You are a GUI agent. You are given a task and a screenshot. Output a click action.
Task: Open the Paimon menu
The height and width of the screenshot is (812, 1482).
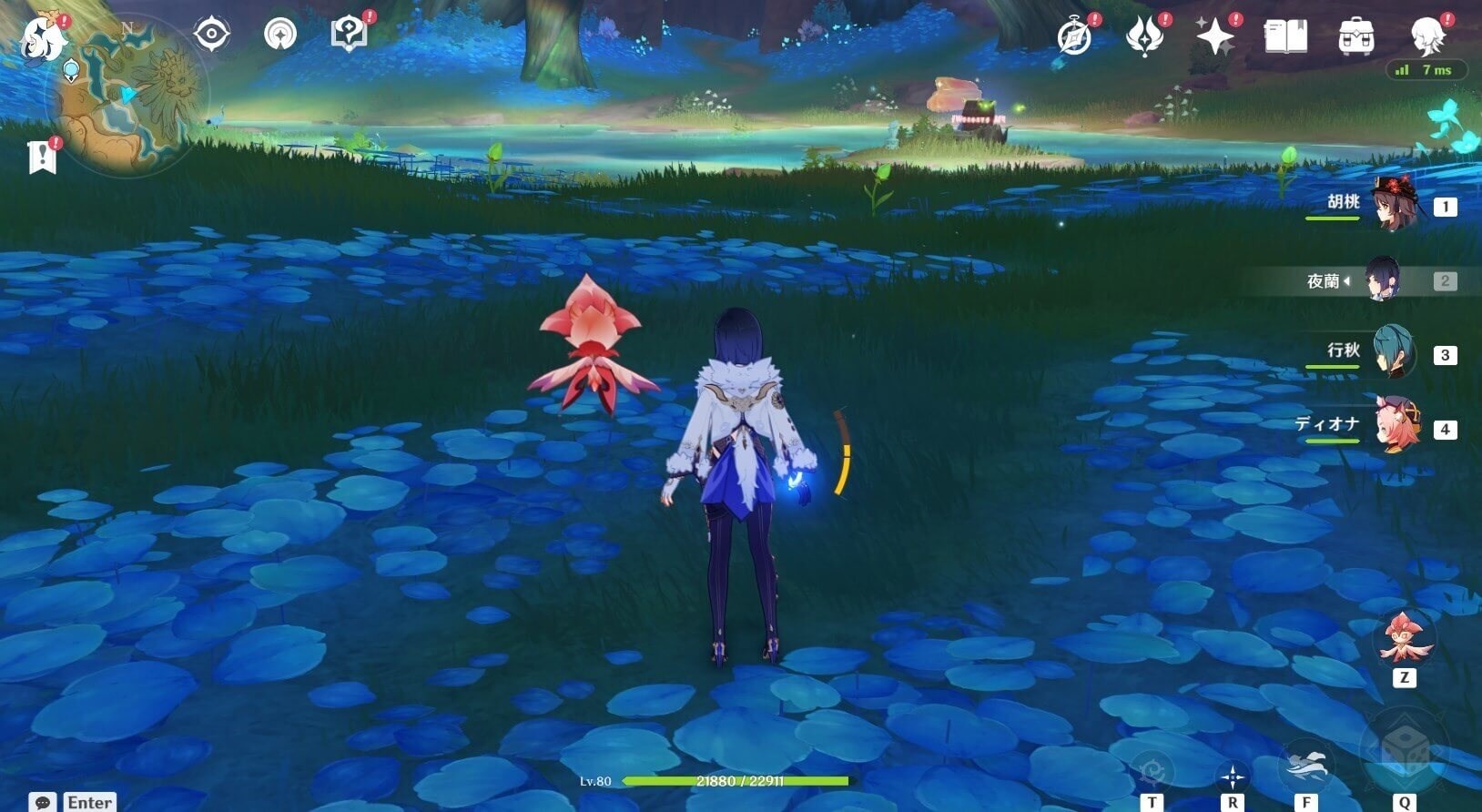pyautogui.click(x=42, y=38)
